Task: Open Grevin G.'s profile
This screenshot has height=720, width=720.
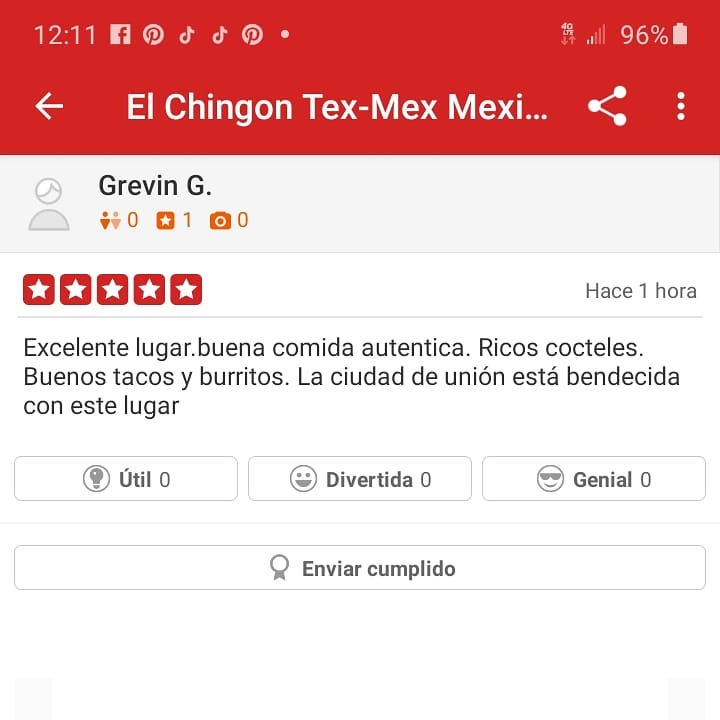Action: coord(155,186)
